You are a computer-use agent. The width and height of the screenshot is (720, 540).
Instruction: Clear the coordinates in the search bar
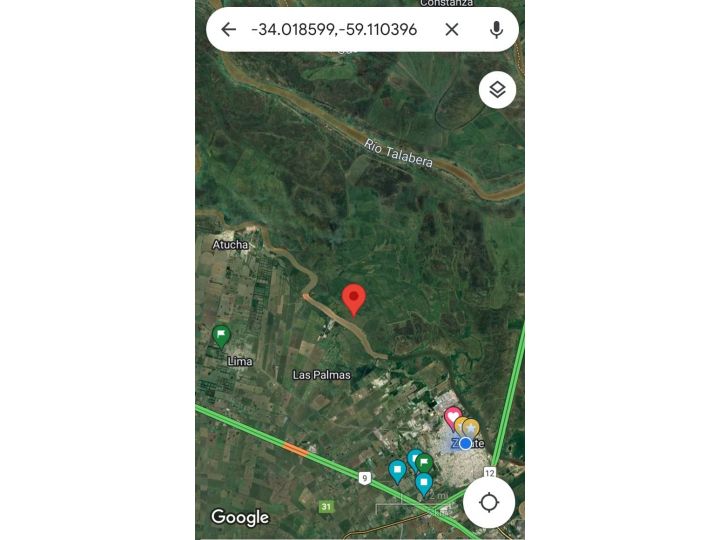coord(452,29)
